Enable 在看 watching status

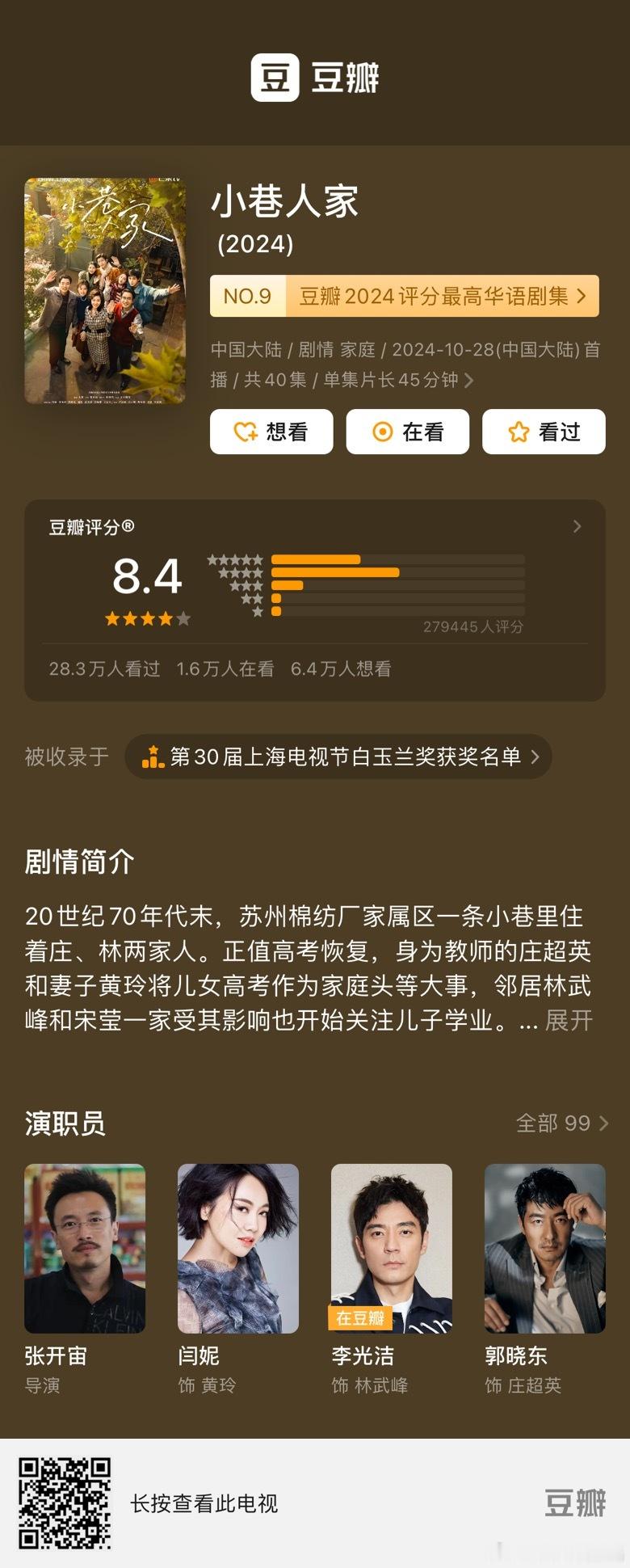coord(408,432)
